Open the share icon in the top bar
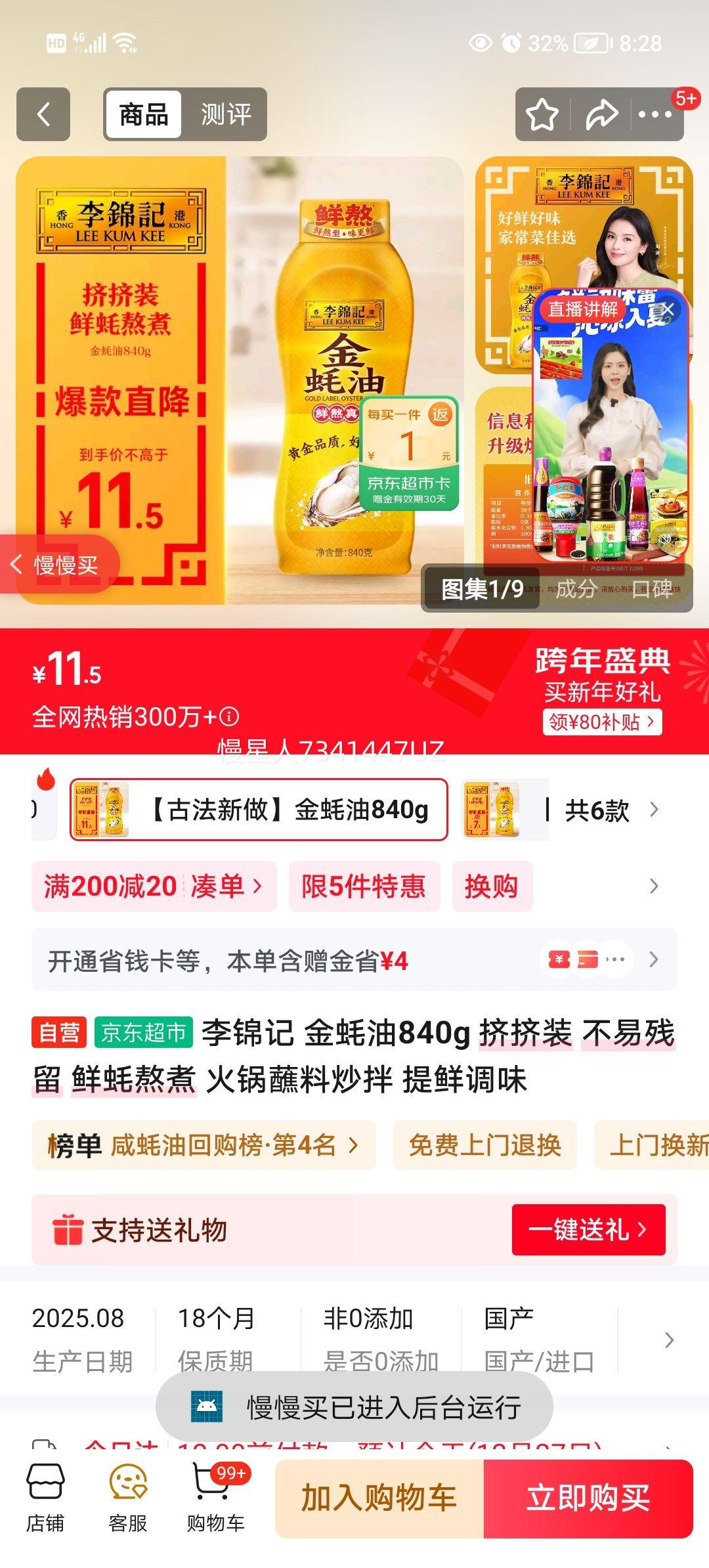This screenshot has height=1568, width=709. tap(599, 114)
